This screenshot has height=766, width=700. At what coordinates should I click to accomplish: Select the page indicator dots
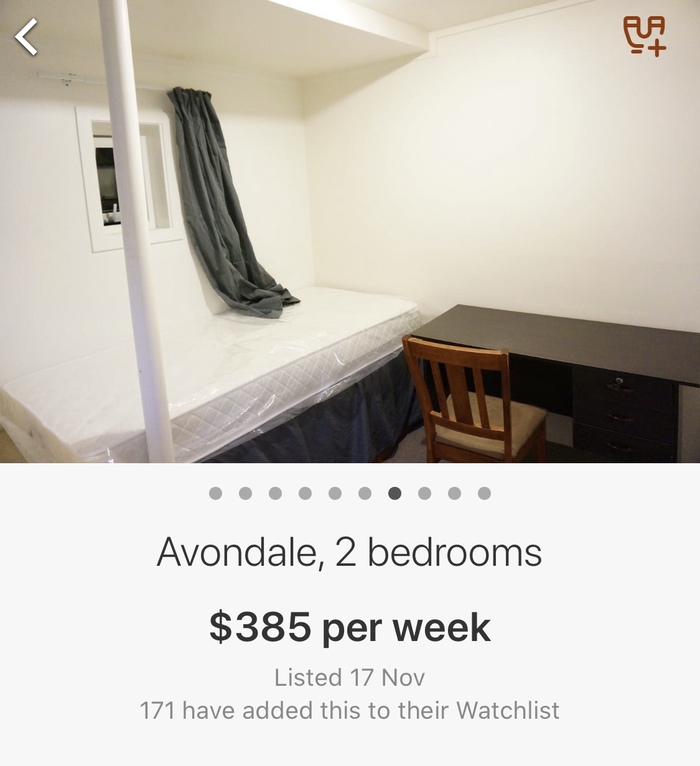[350, 493]
